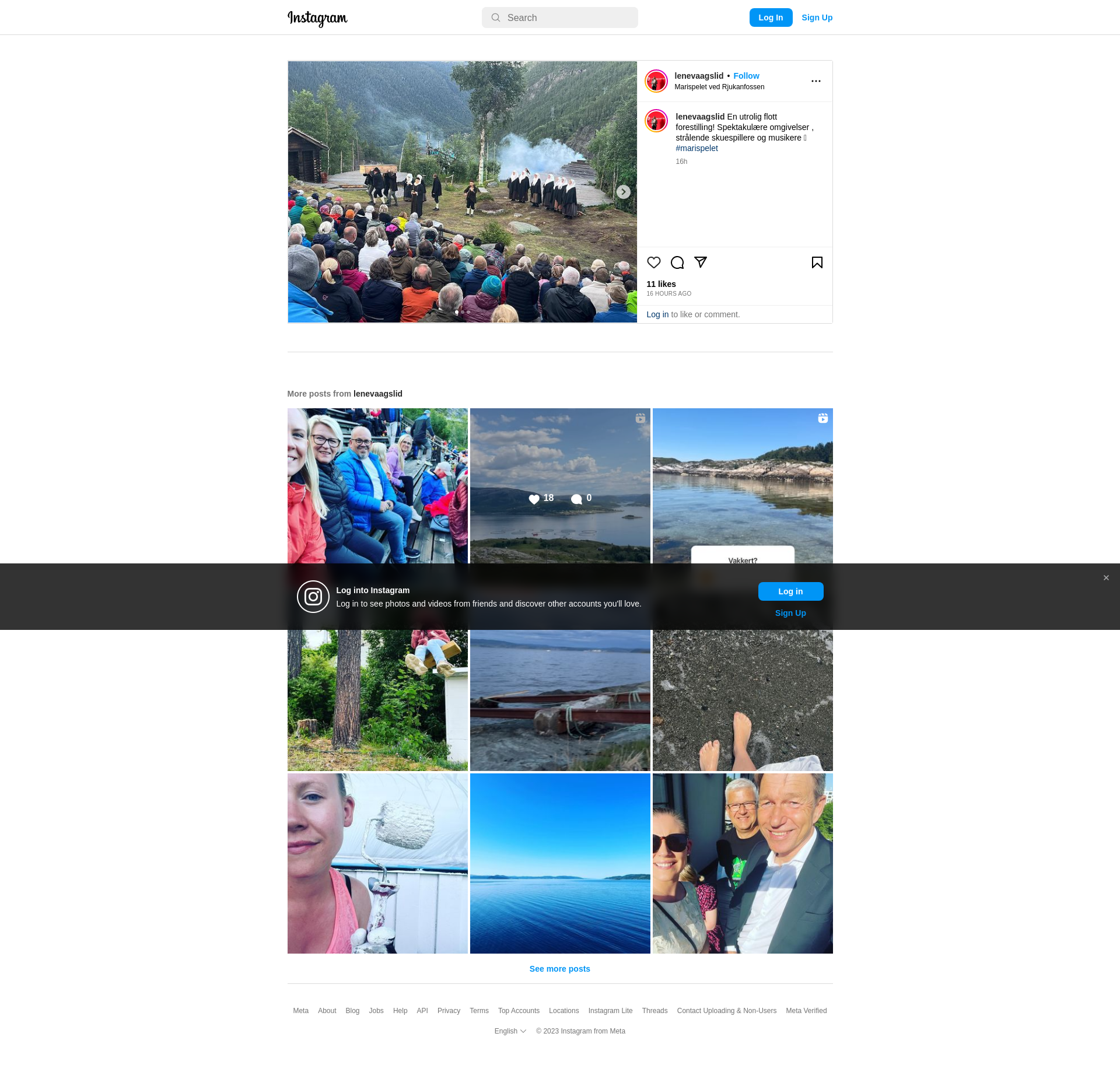Dismiss the Log into Instagram banner
Viewport: 1120px width, 1072px height.
[1105, 578]
